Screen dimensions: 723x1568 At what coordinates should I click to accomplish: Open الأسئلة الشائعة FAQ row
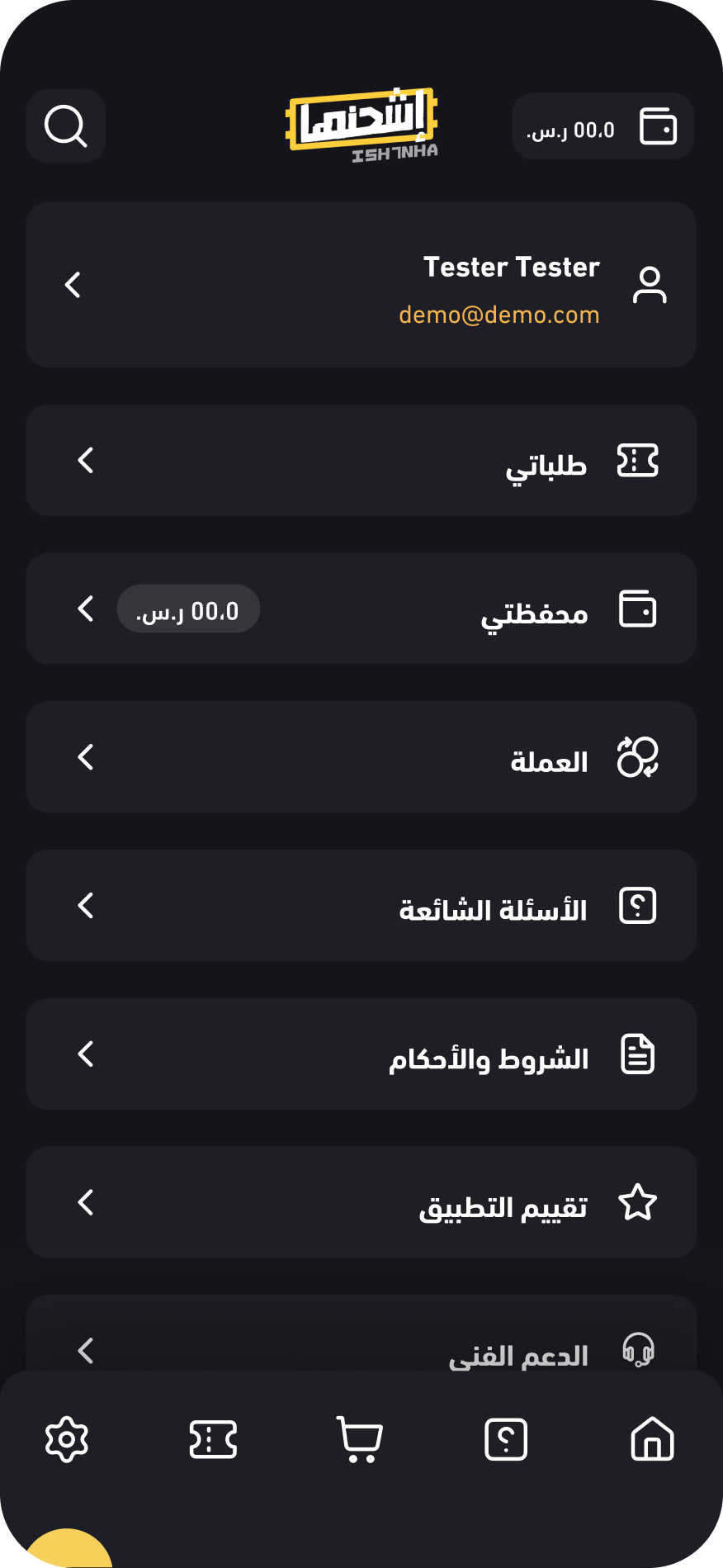[361, 906]
